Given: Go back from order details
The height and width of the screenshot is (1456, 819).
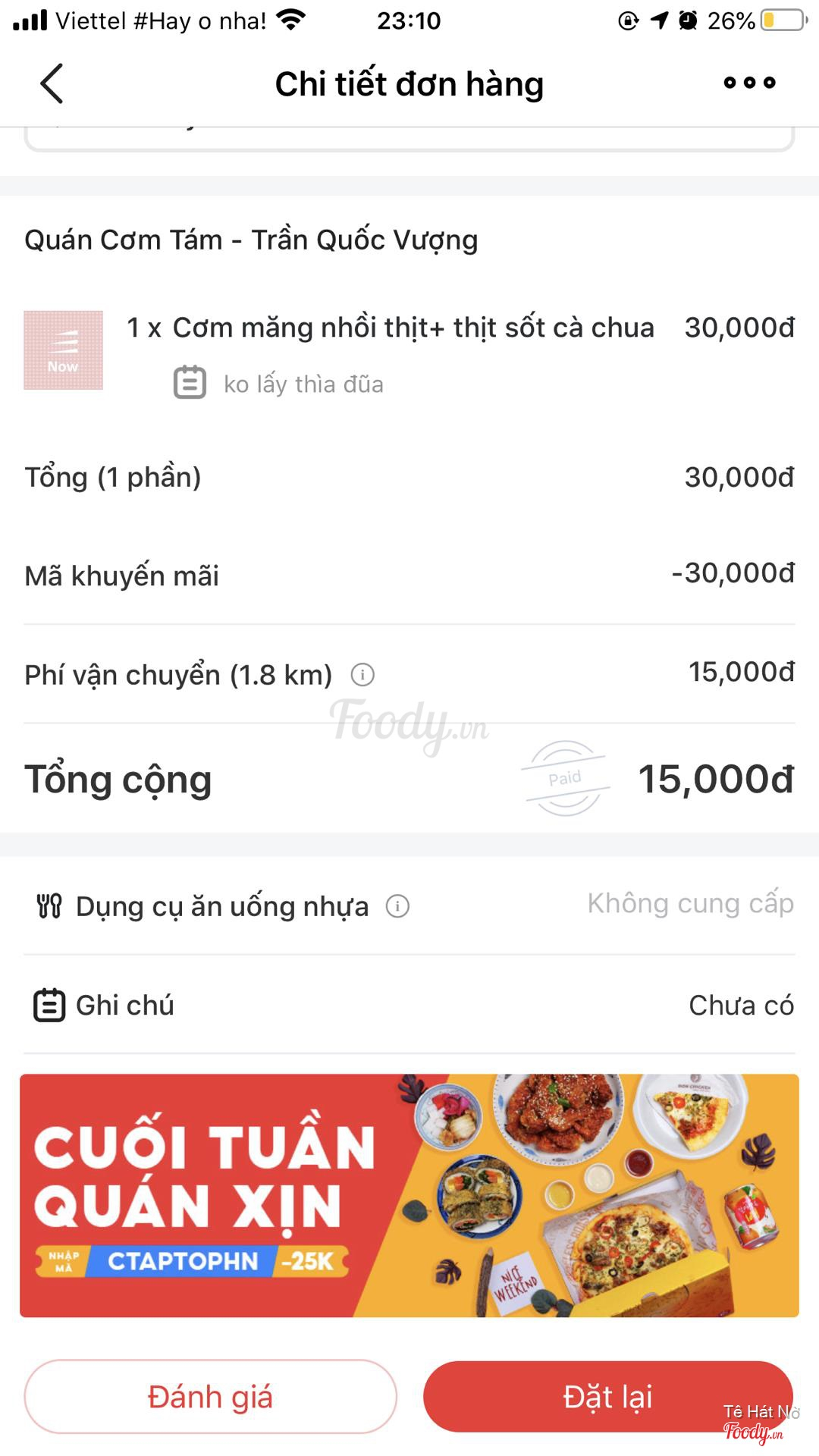Looking at the screenshot, I should (x=52, y=83).
